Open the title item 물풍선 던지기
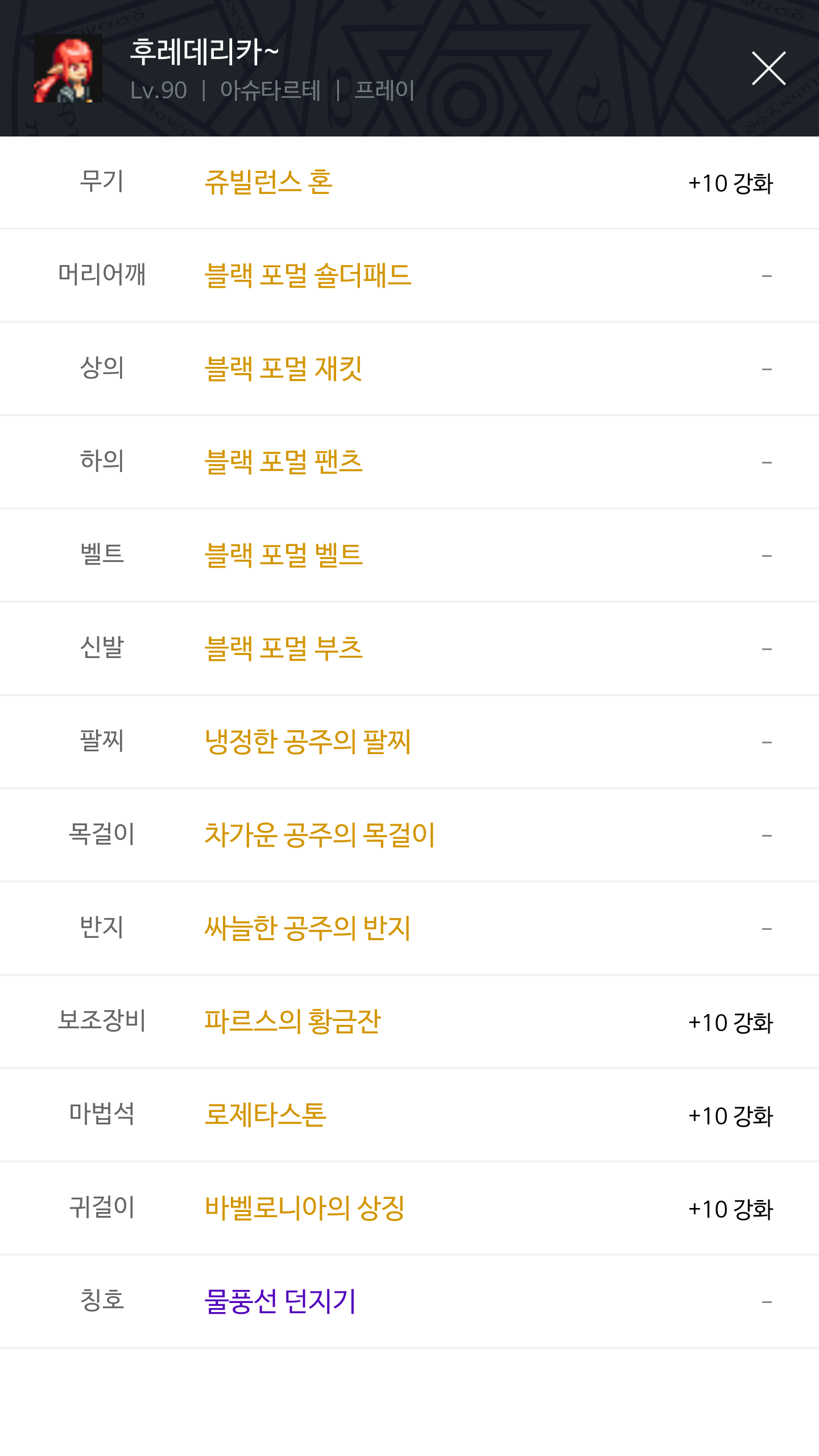Screen dimensions: 819x1456 coord(280,1302)
